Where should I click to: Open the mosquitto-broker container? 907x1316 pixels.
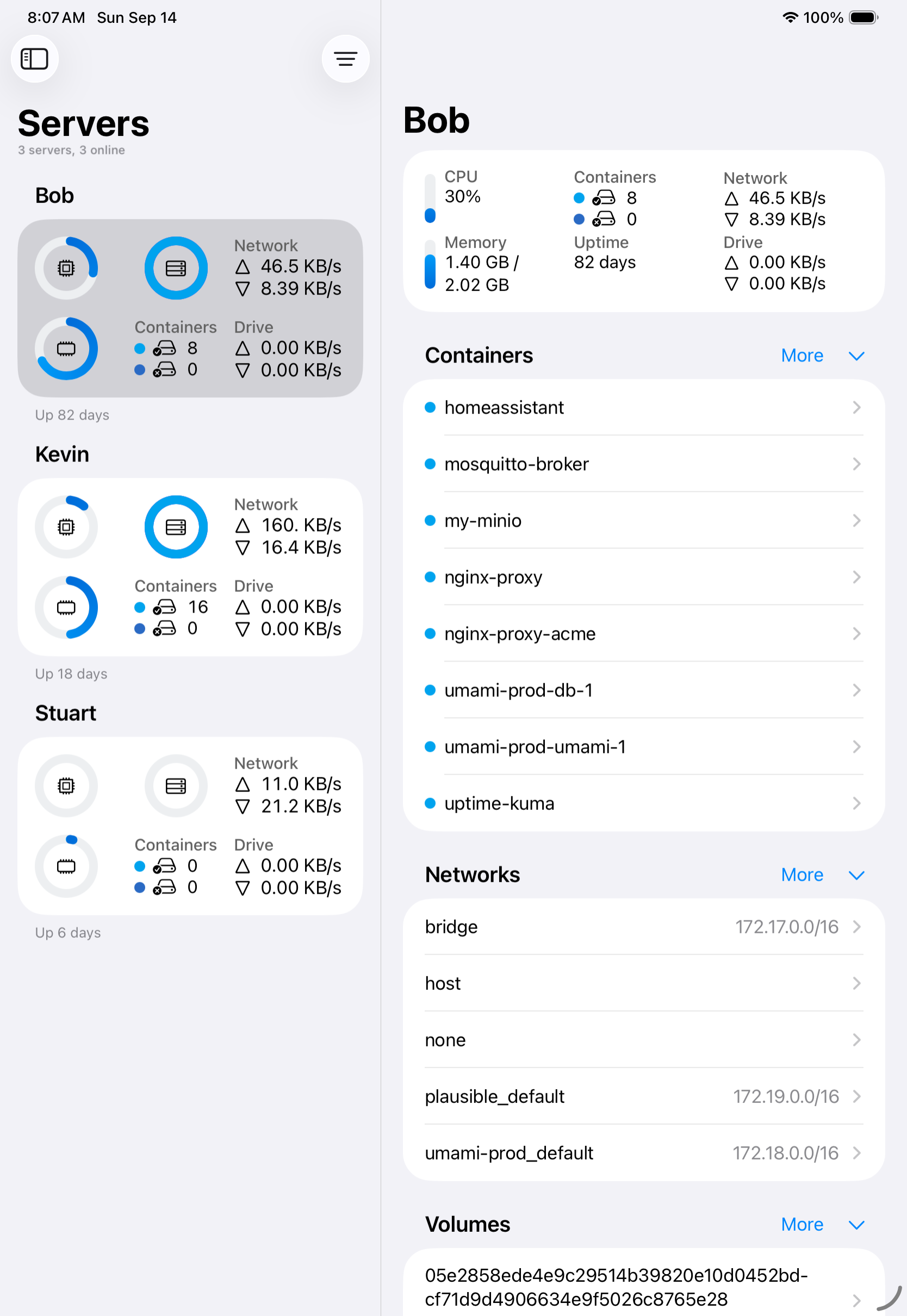pos(643,464)
